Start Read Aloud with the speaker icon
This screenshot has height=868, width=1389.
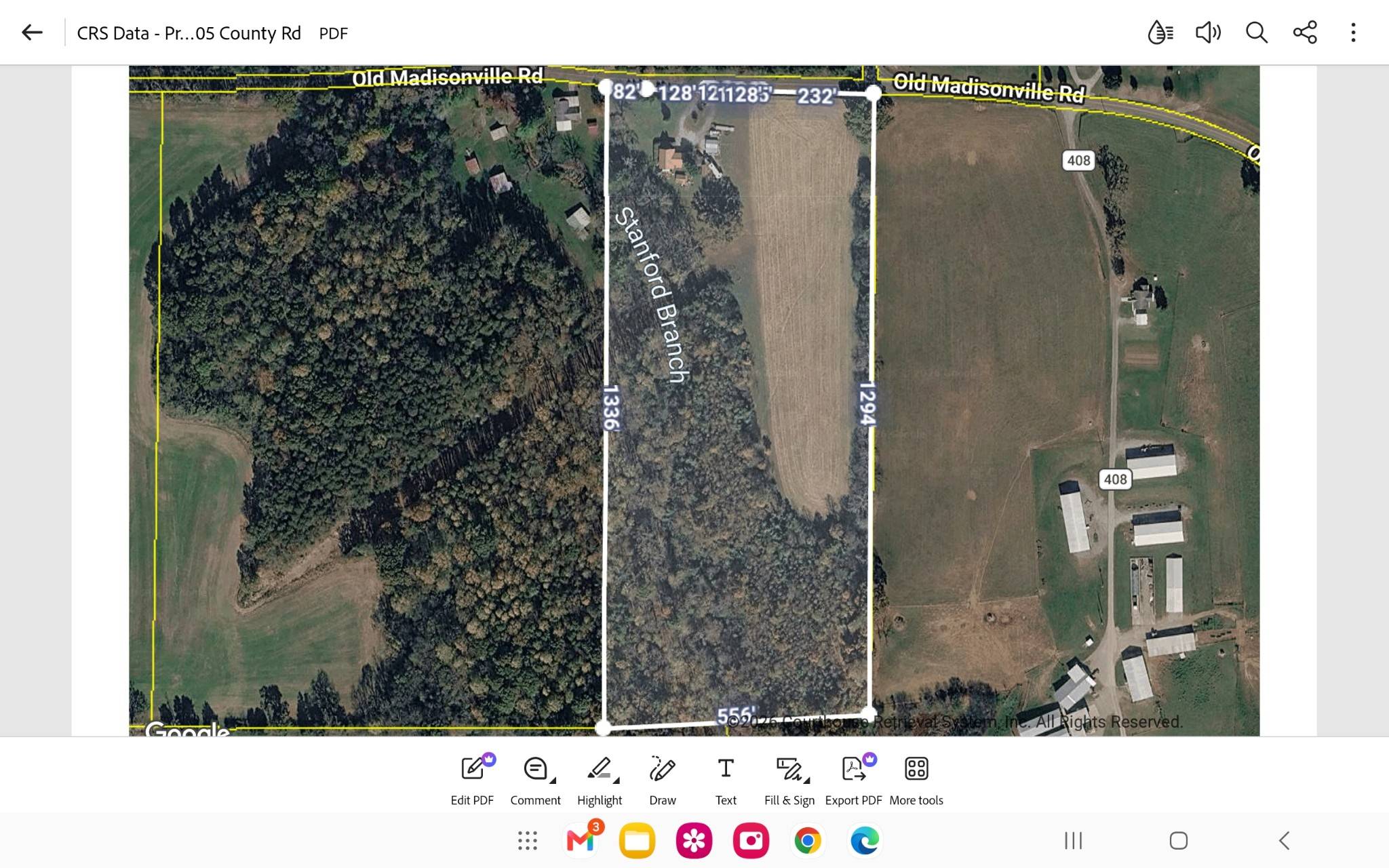1208,32
